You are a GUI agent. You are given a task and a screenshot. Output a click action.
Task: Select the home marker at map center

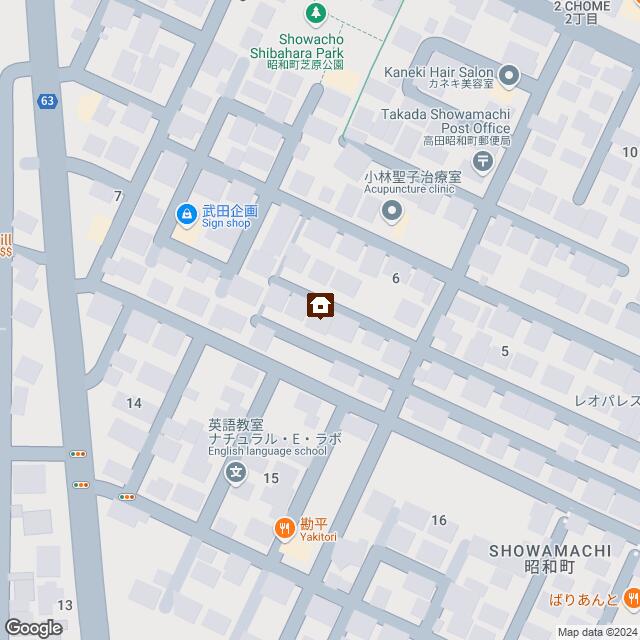pyautogui.click(x=320, y=305)
